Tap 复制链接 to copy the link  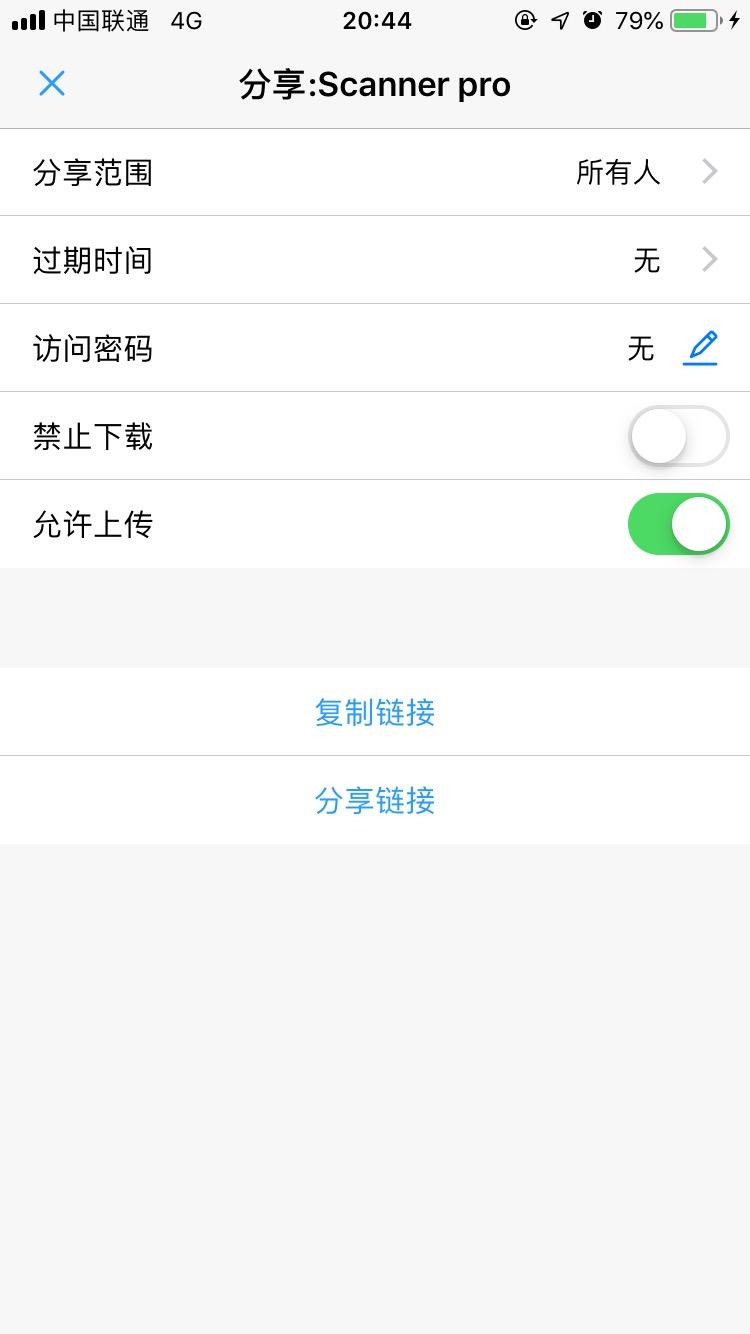point(375,712)
